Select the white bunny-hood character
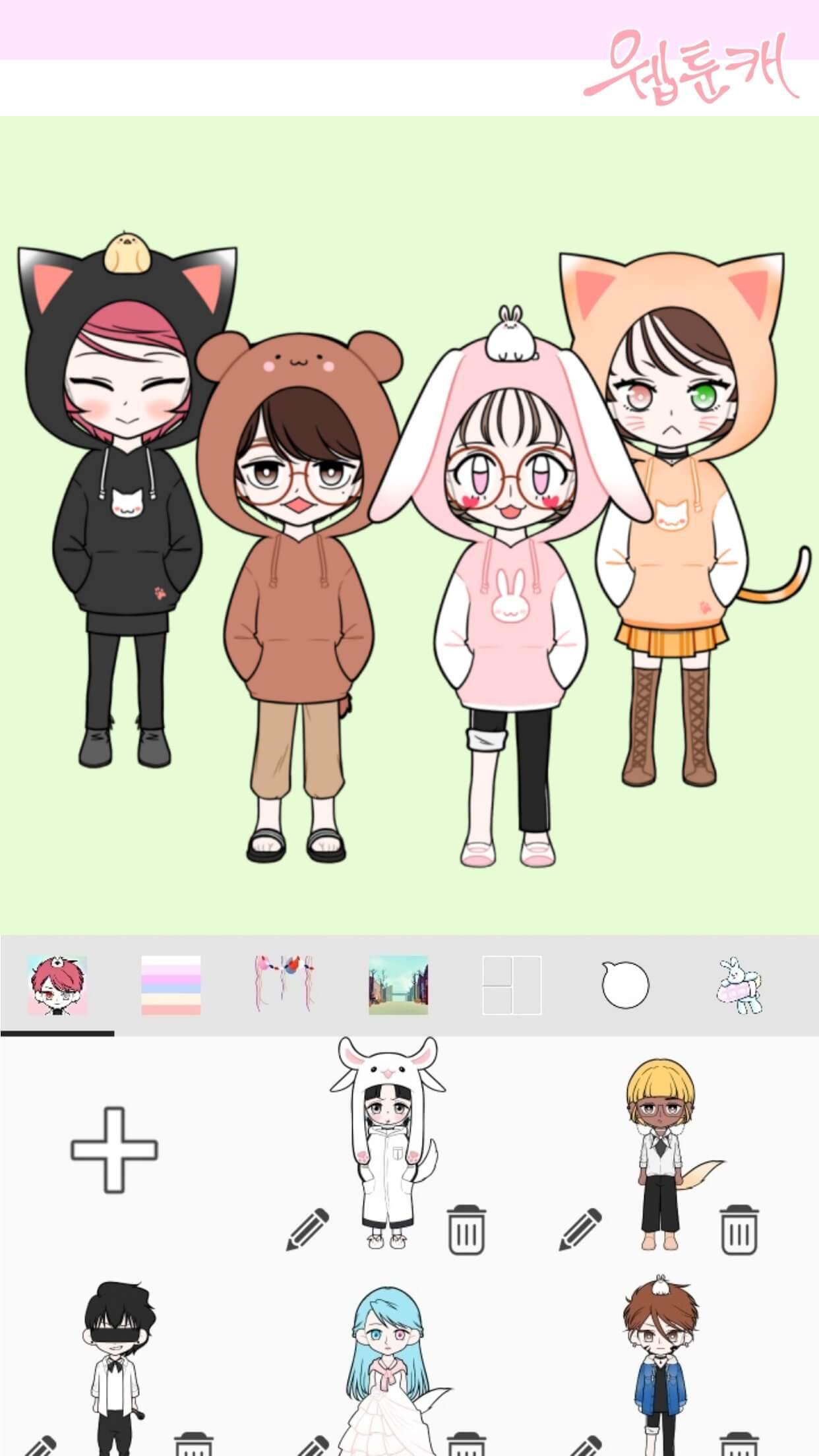This screenshot has height=1456, width=819. pos(387,1144)
